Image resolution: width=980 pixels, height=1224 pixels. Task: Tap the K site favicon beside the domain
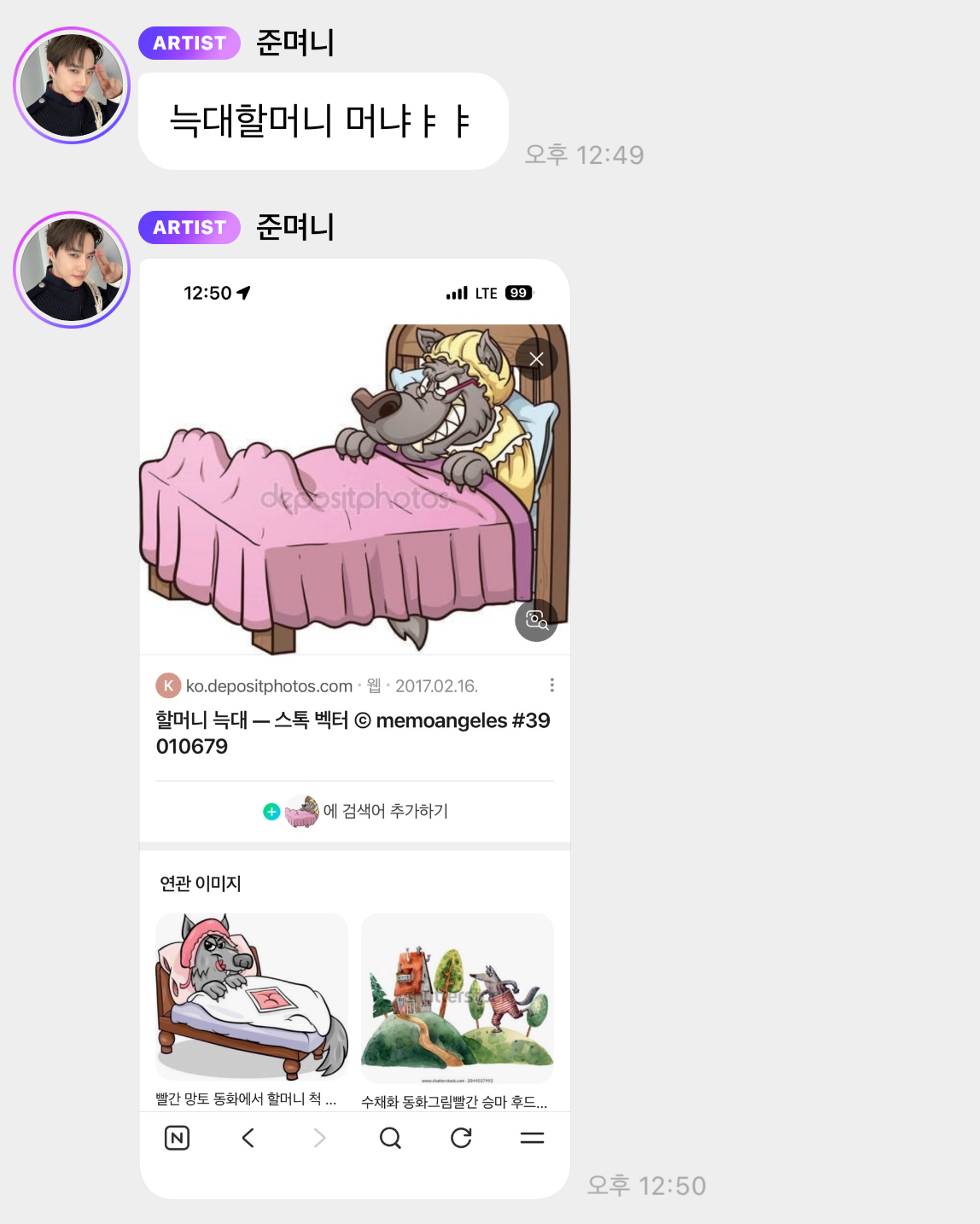pos(168,685)
